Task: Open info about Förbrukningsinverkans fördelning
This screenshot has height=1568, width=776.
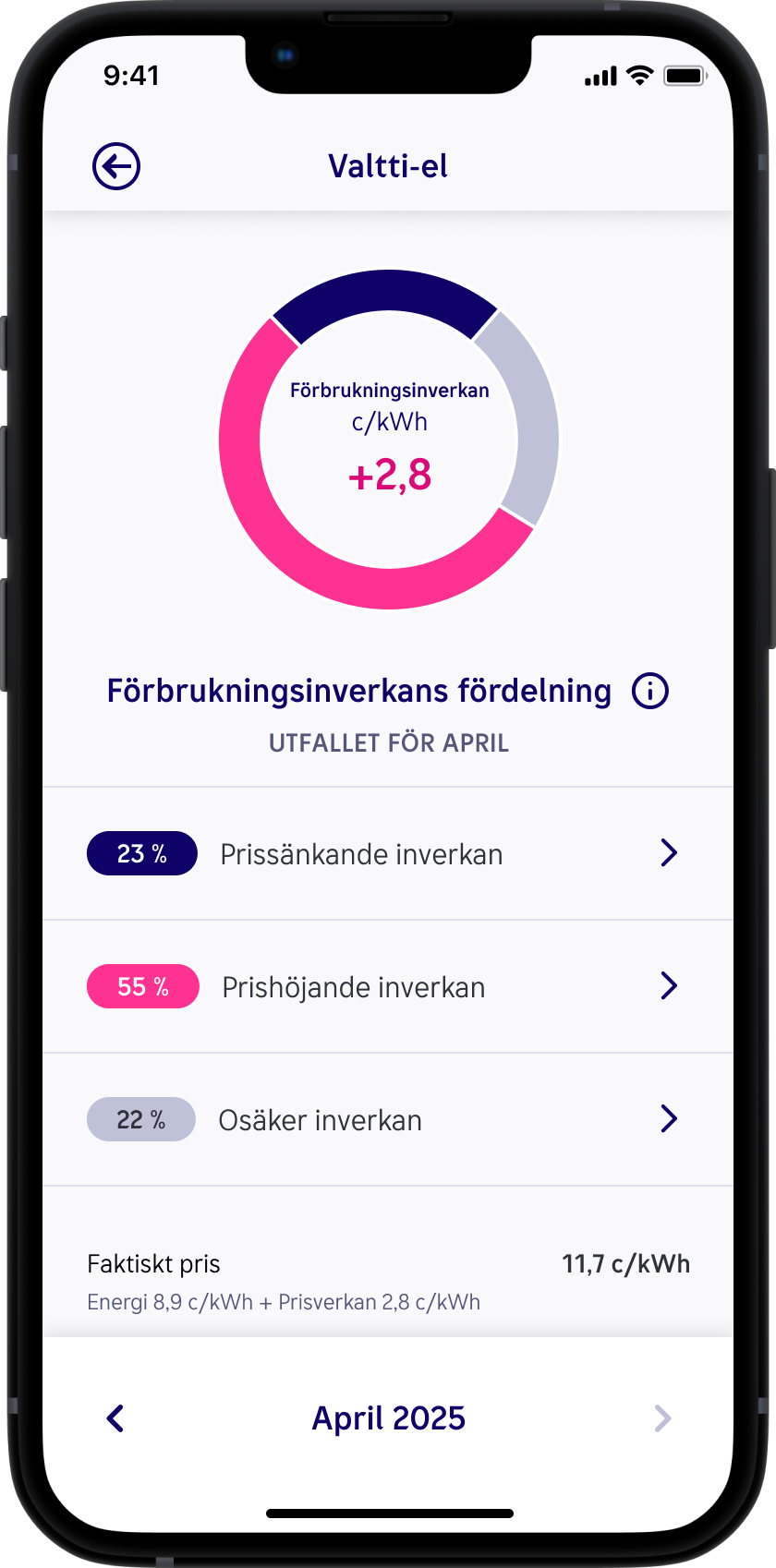Action: (650, 691)
